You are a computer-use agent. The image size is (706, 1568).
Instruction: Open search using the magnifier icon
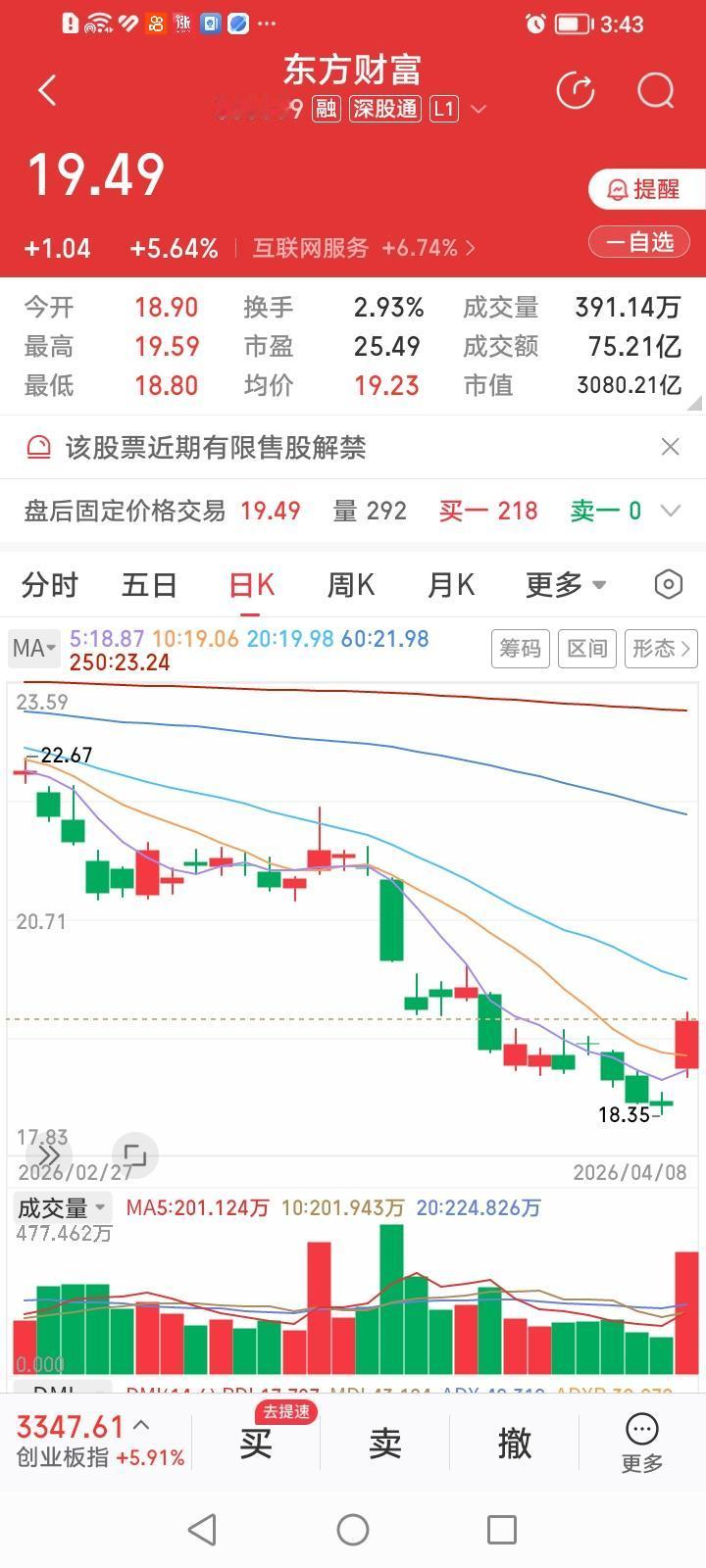pyautogui.click(x=654, y=90)
